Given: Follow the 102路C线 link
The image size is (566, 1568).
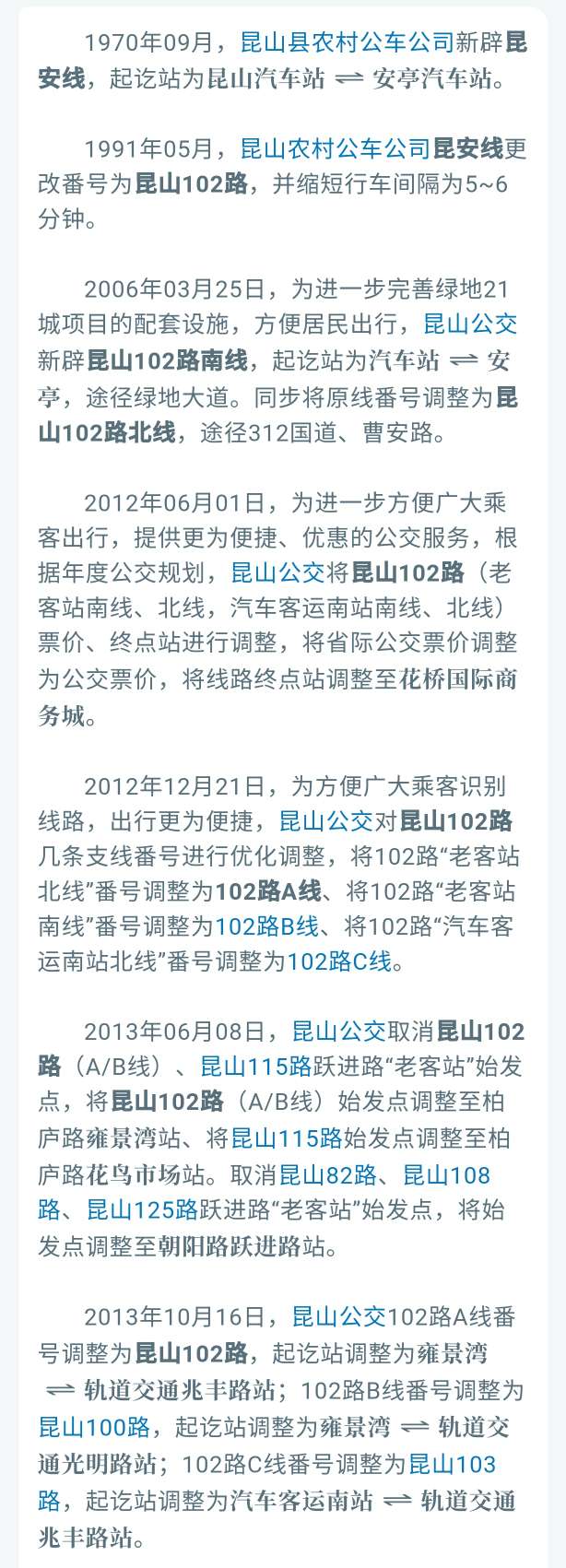Looking at the screenshot, I should point(339,962).
